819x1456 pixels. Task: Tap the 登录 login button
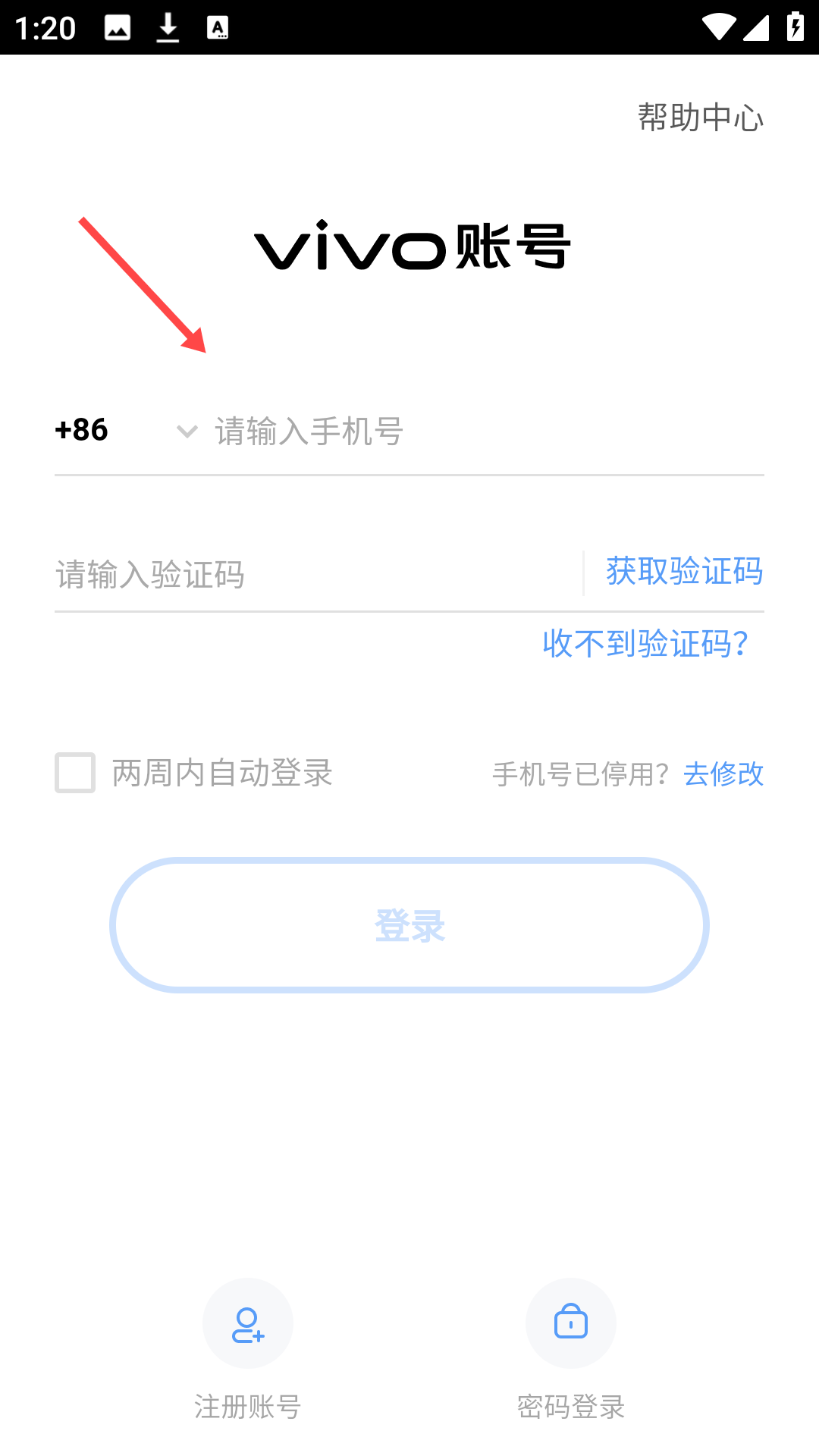coord(409,925)
